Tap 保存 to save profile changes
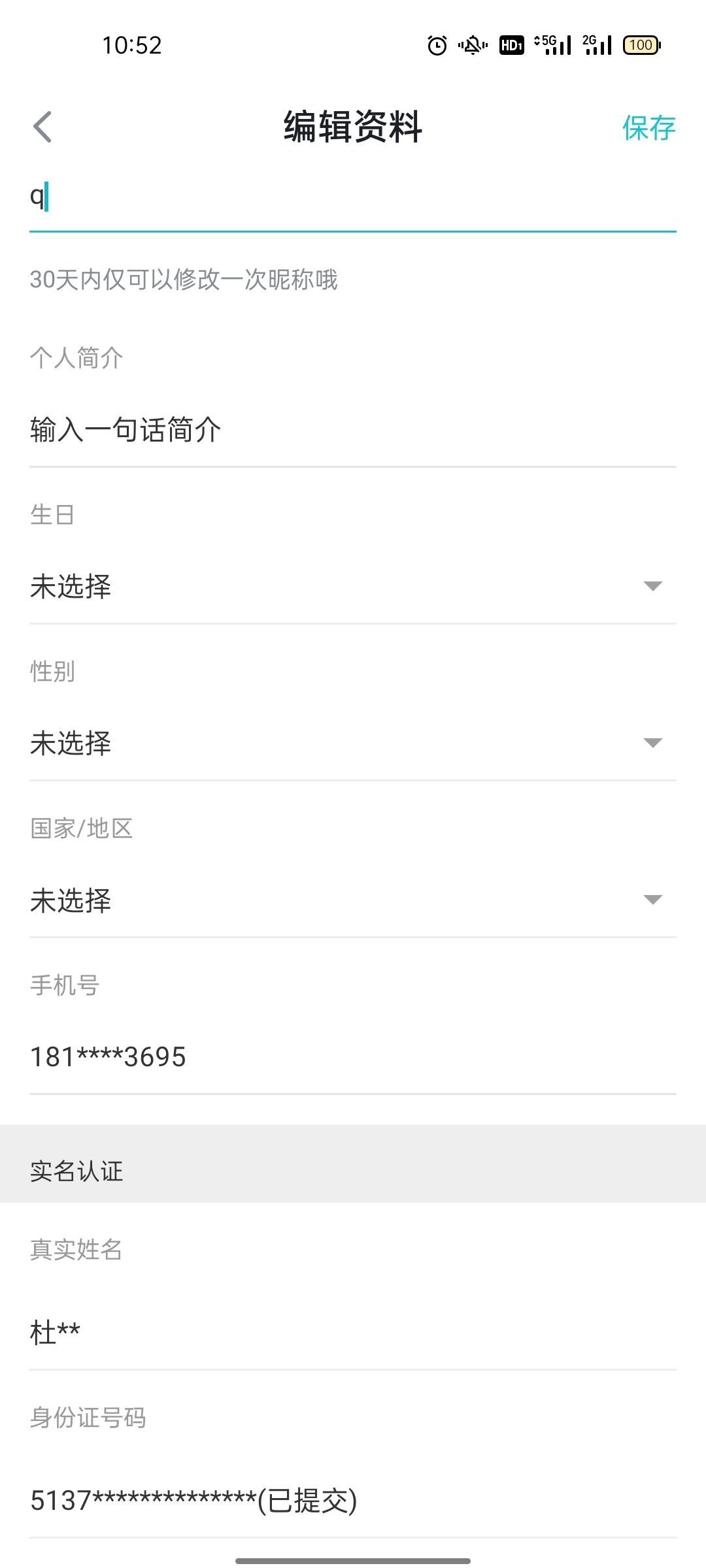 click(648, 127)
